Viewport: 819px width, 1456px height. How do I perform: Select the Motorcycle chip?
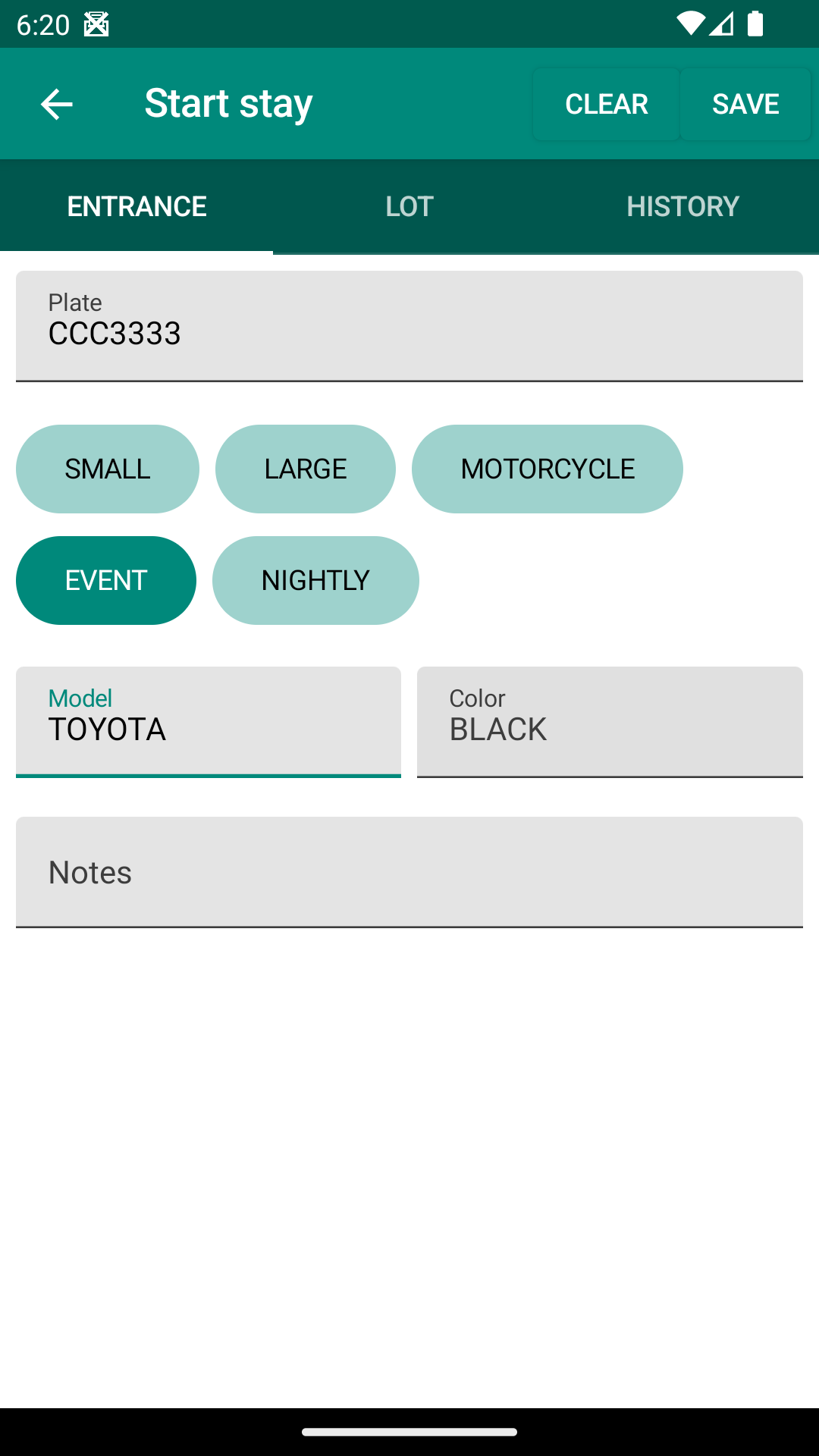coord(548,469)
